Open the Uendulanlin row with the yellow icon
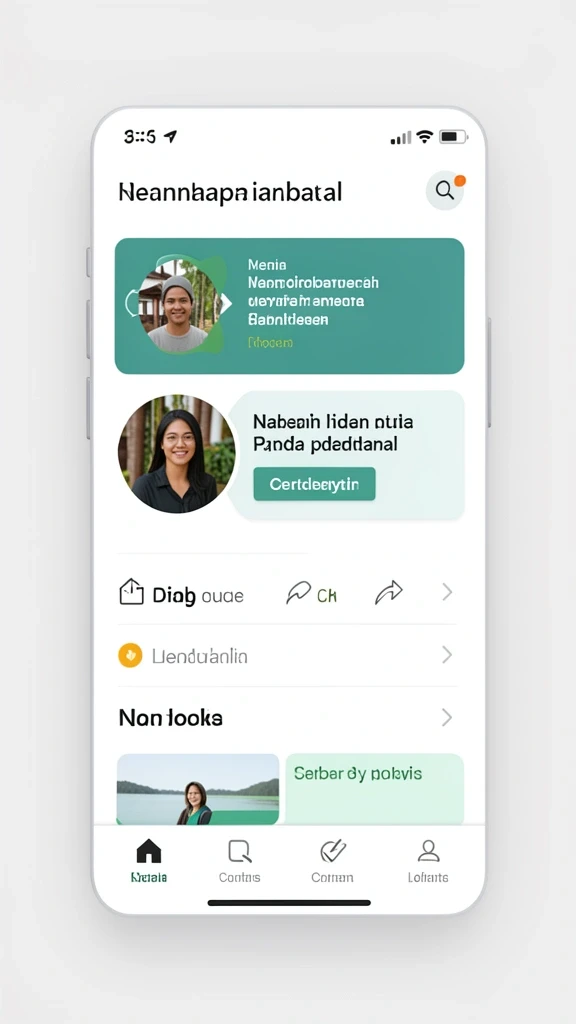576x1024 pixels. point(287,655)
